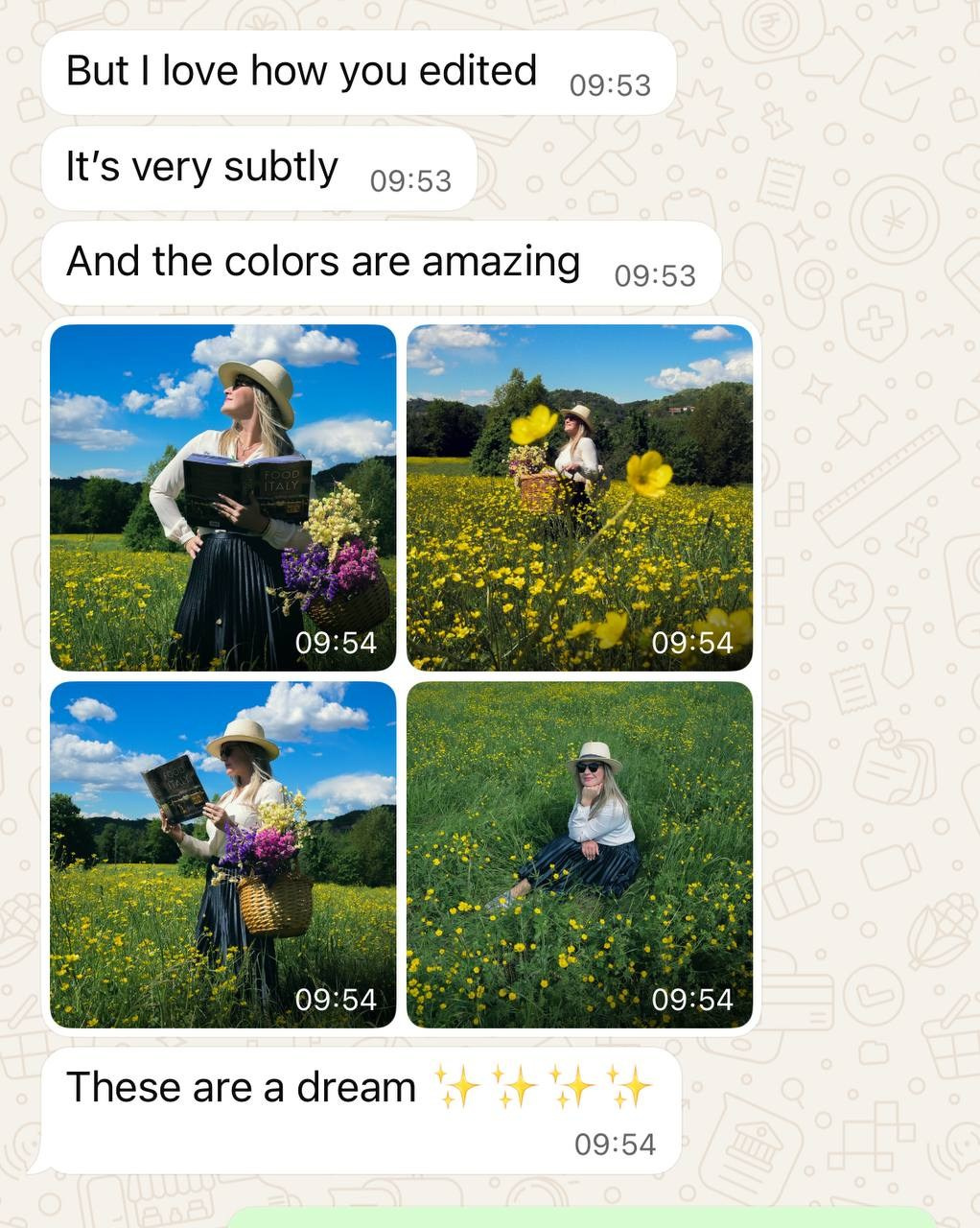Open the photo with large yellow buttercups in front
The height and width of the screenshot is (1228, 980).
coord(579,497)
